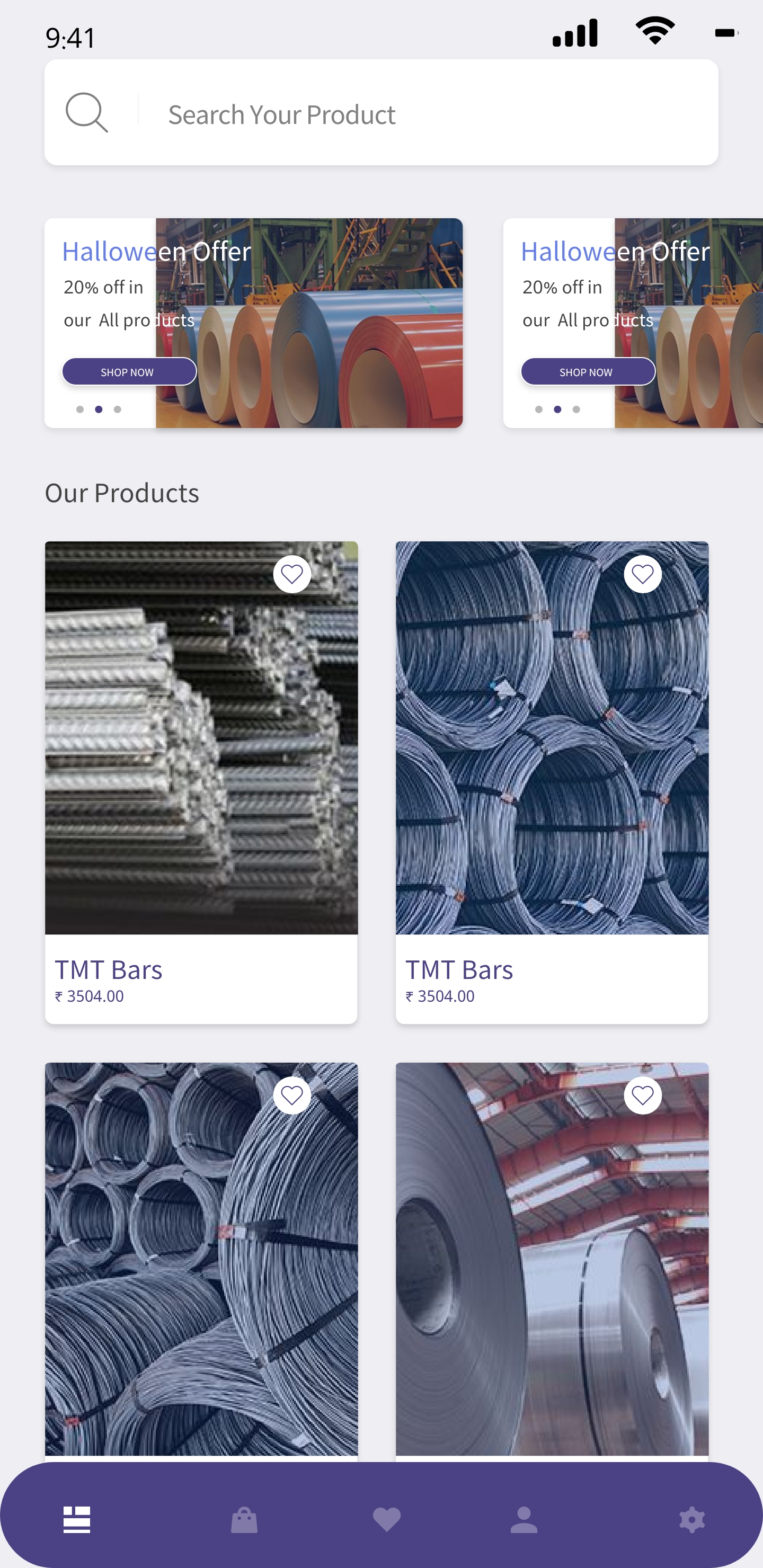Switch to the home grid tab

tap(77, 1520)
